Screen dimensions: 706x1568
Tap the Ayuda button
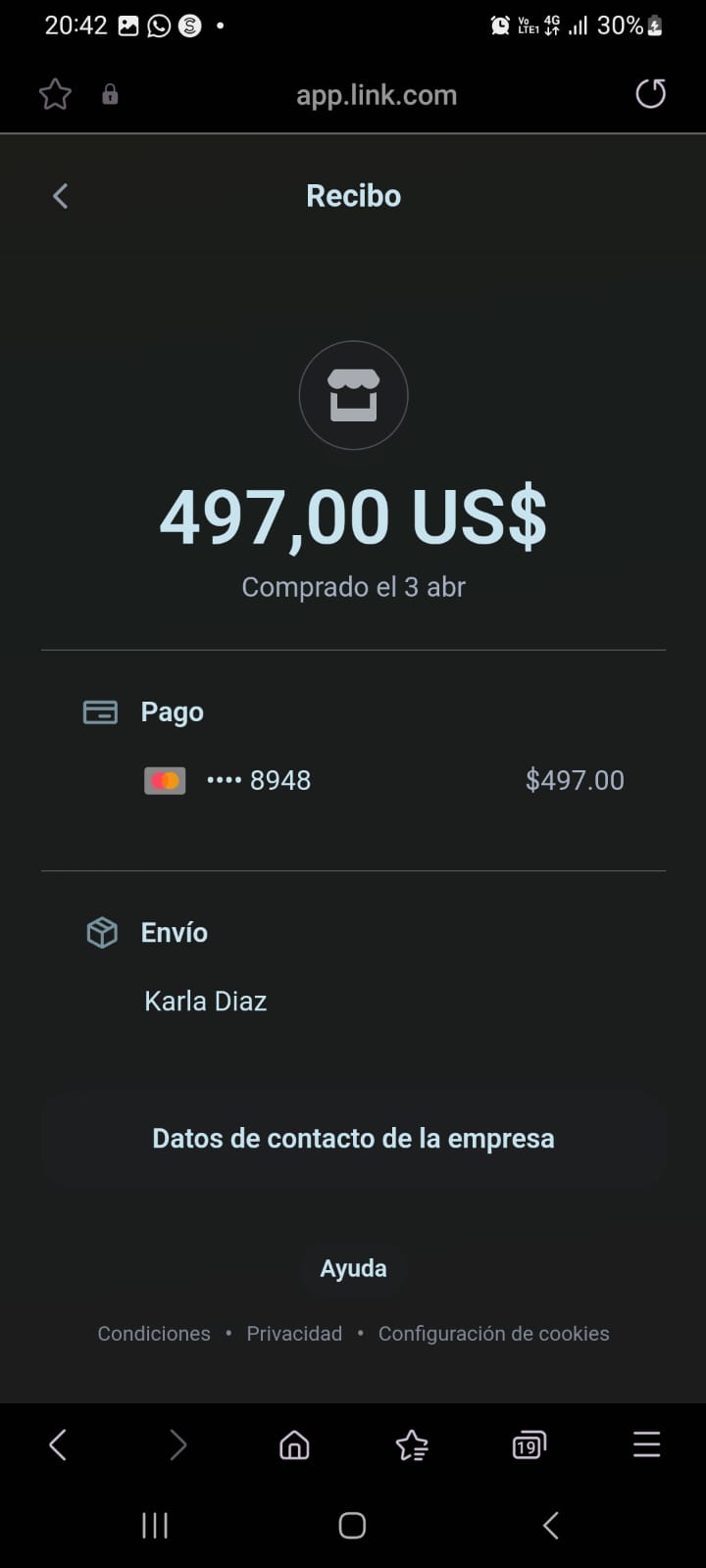click(353, 1268)
